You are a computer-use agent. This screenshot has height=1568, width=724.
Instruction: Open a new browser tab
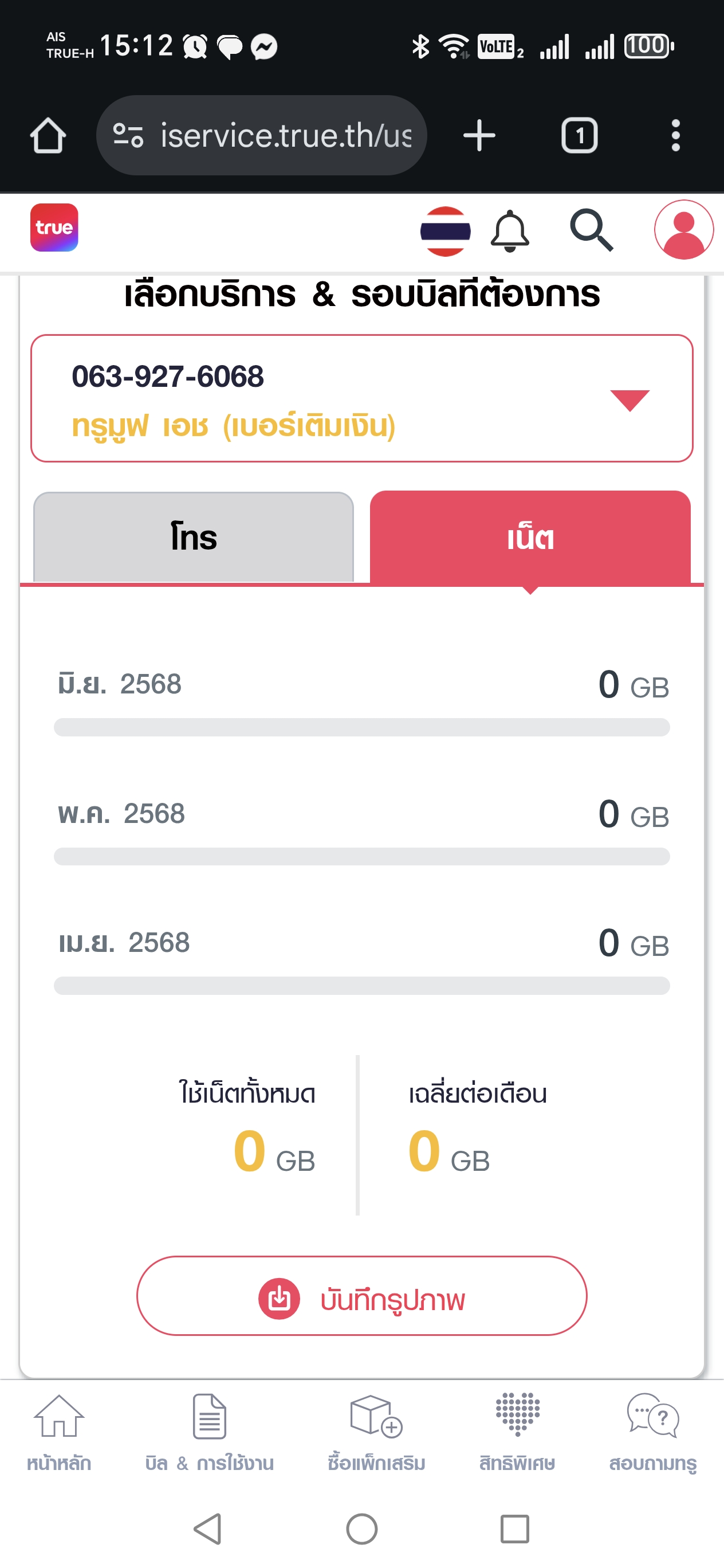[479, 135]
